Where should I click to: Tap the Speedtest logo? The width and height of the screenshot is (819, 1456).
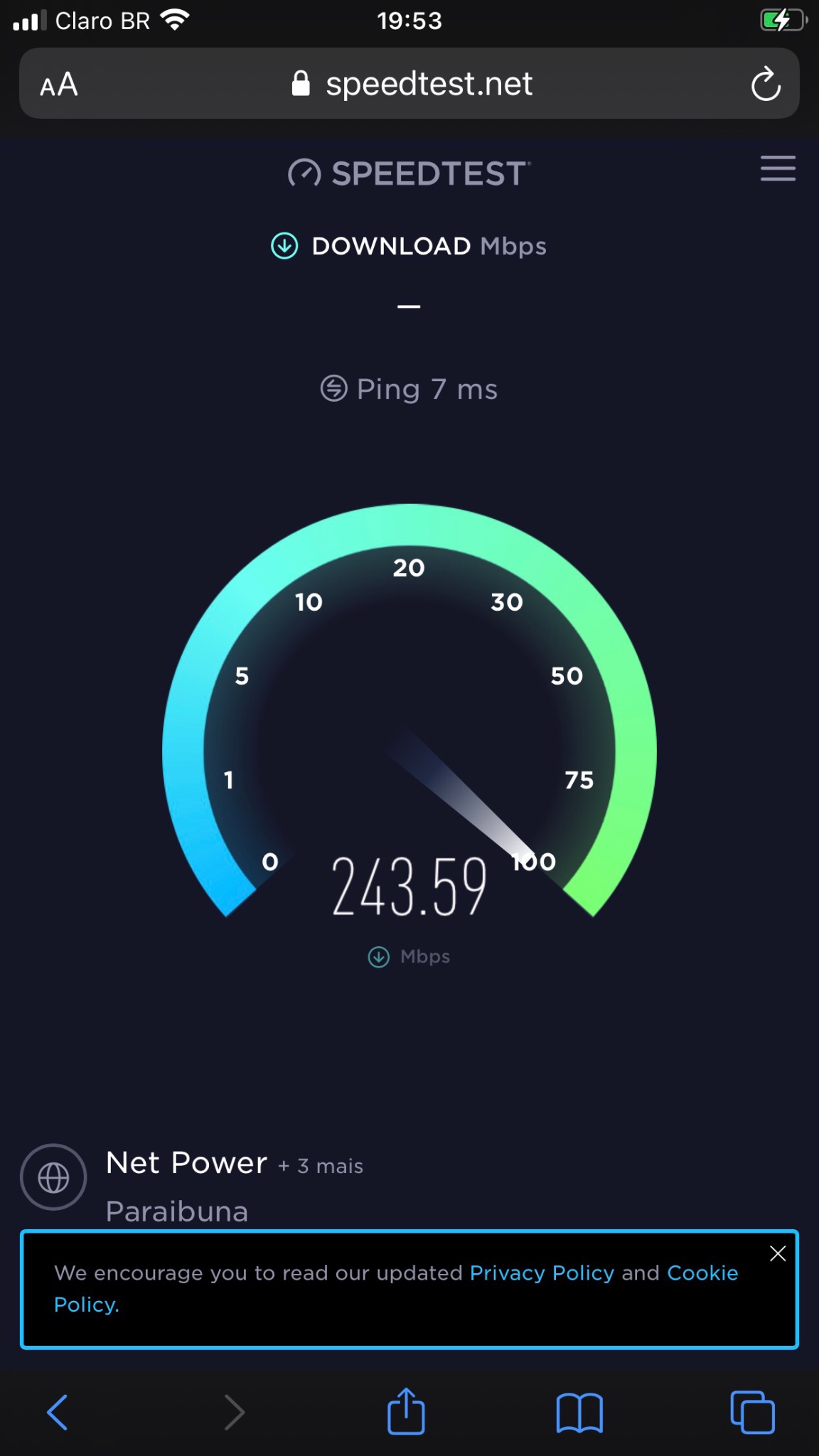tap(409, 173)
